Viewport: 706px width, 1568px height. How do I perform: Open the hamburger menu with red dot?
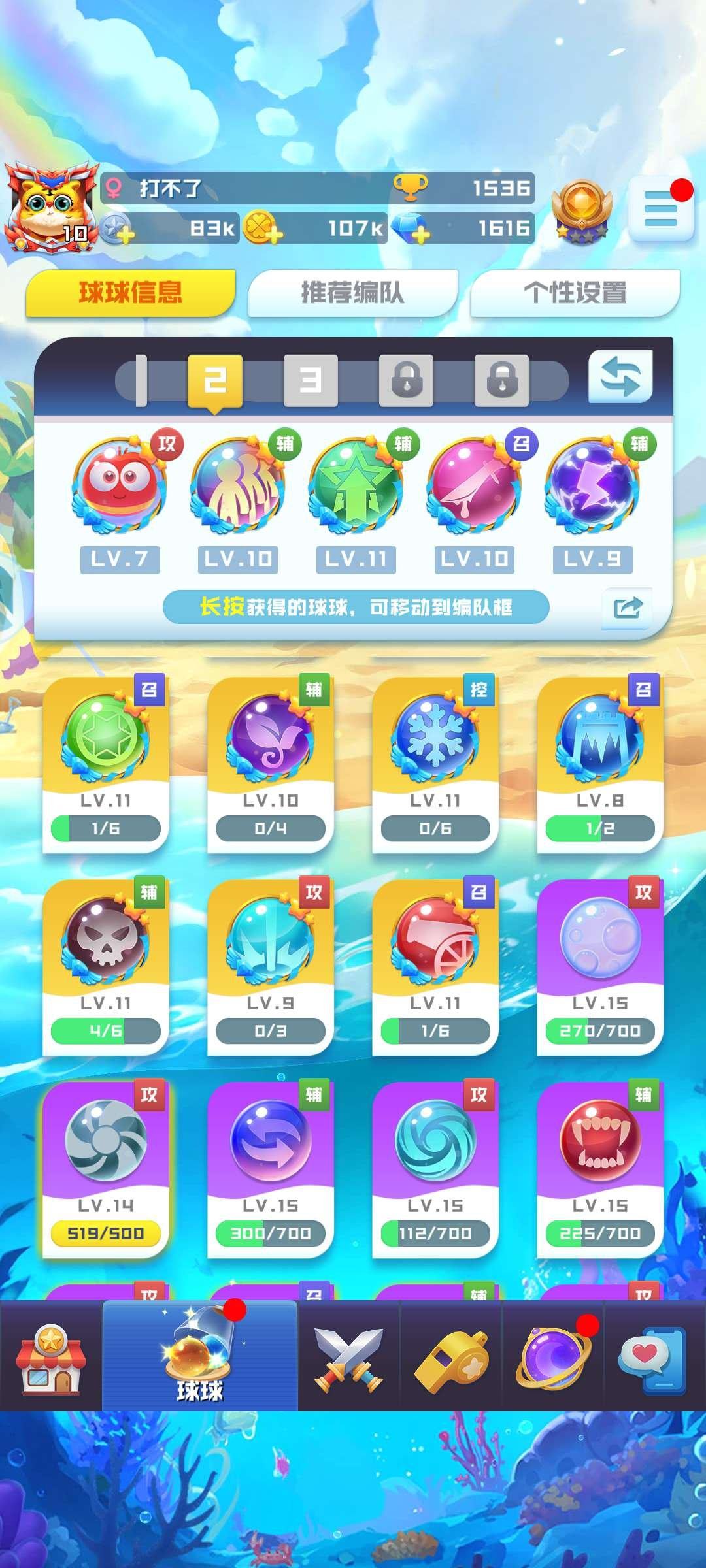coord(660,210)
